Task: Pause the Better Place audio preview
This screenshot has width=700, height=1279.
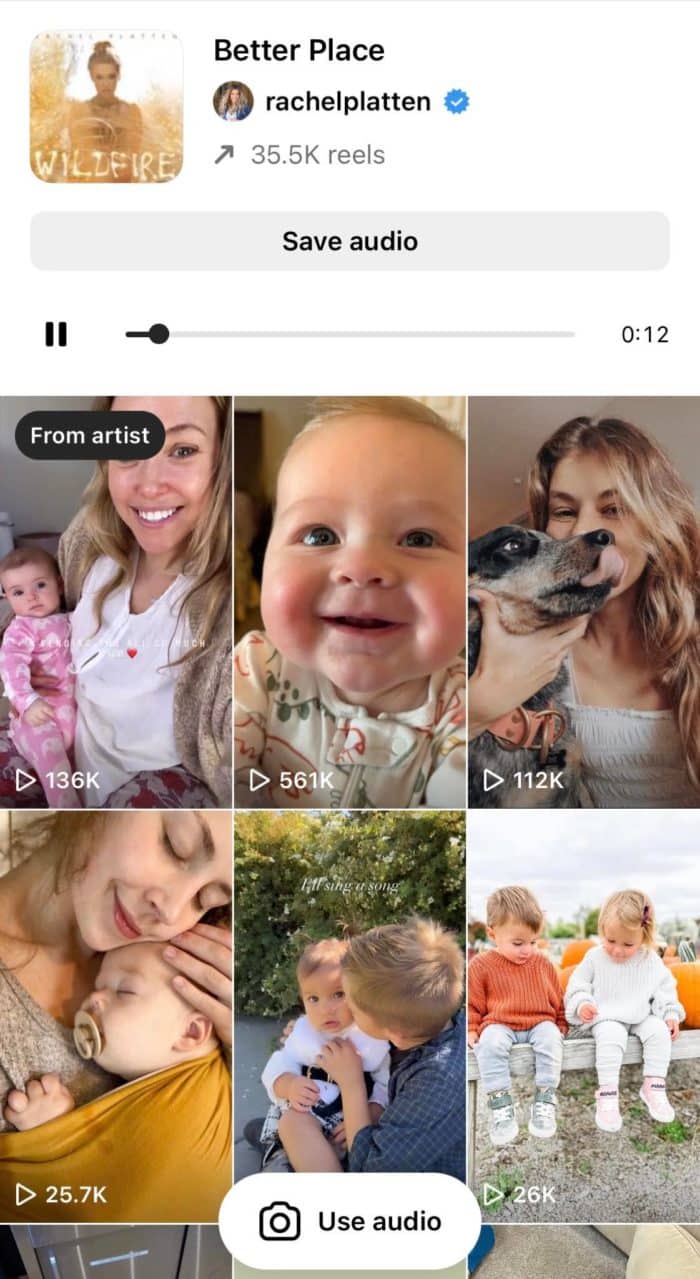Action: click(x=56, y=334)
